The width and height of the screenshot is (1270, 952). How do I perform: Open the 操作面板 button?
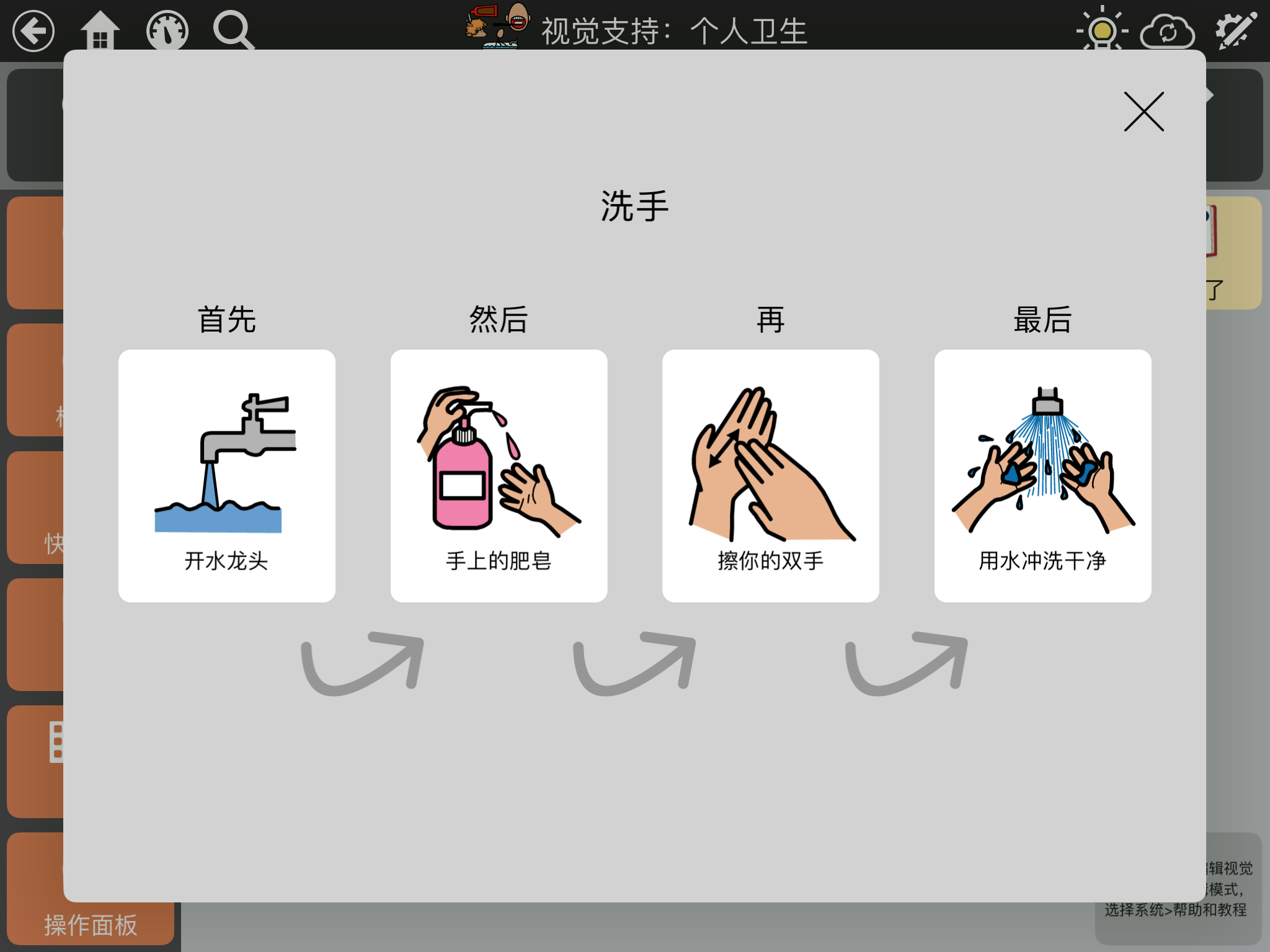coord(91,923)
